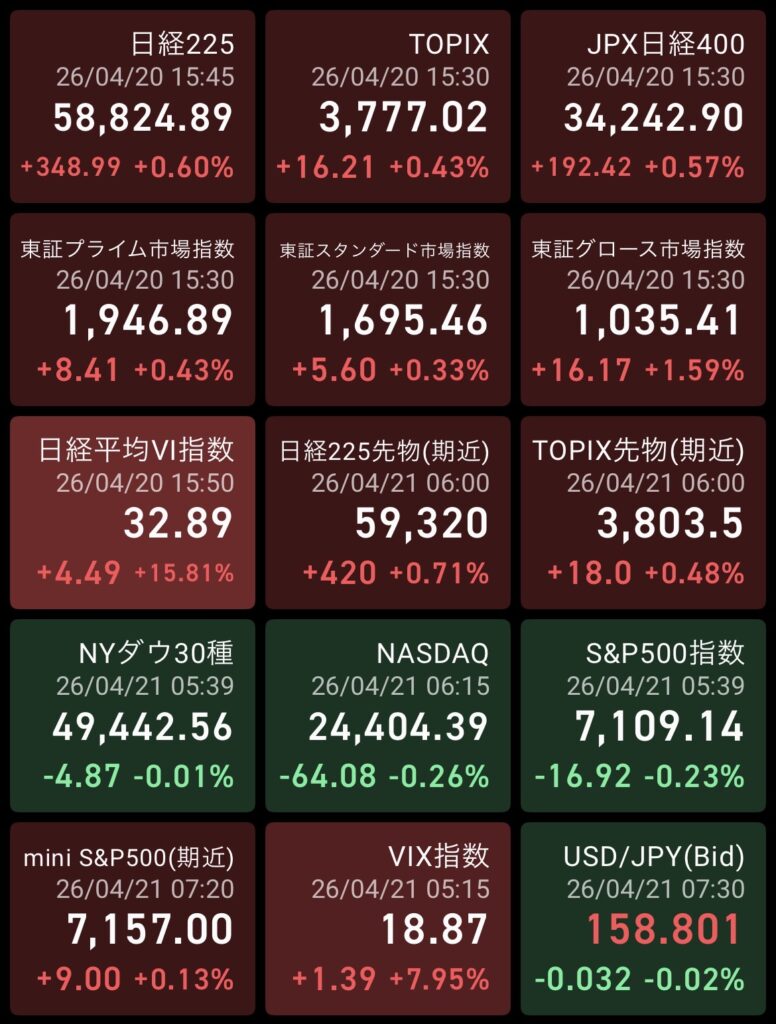Open the 日経平均VI指数 tile
The image size is (776, 1024).
pos(132,512)
